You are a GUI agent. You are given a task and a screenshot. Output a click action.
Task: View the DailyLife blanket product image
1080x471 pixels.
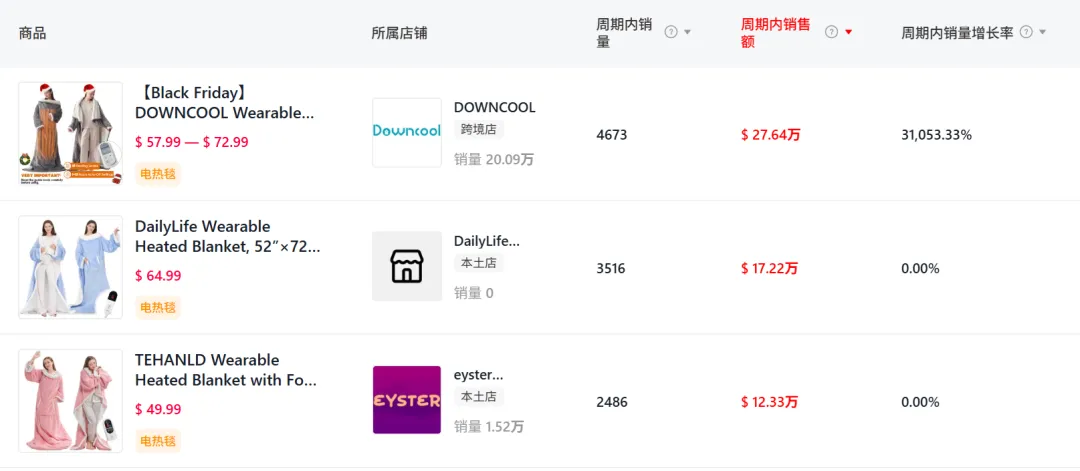(x=70, y=267)
